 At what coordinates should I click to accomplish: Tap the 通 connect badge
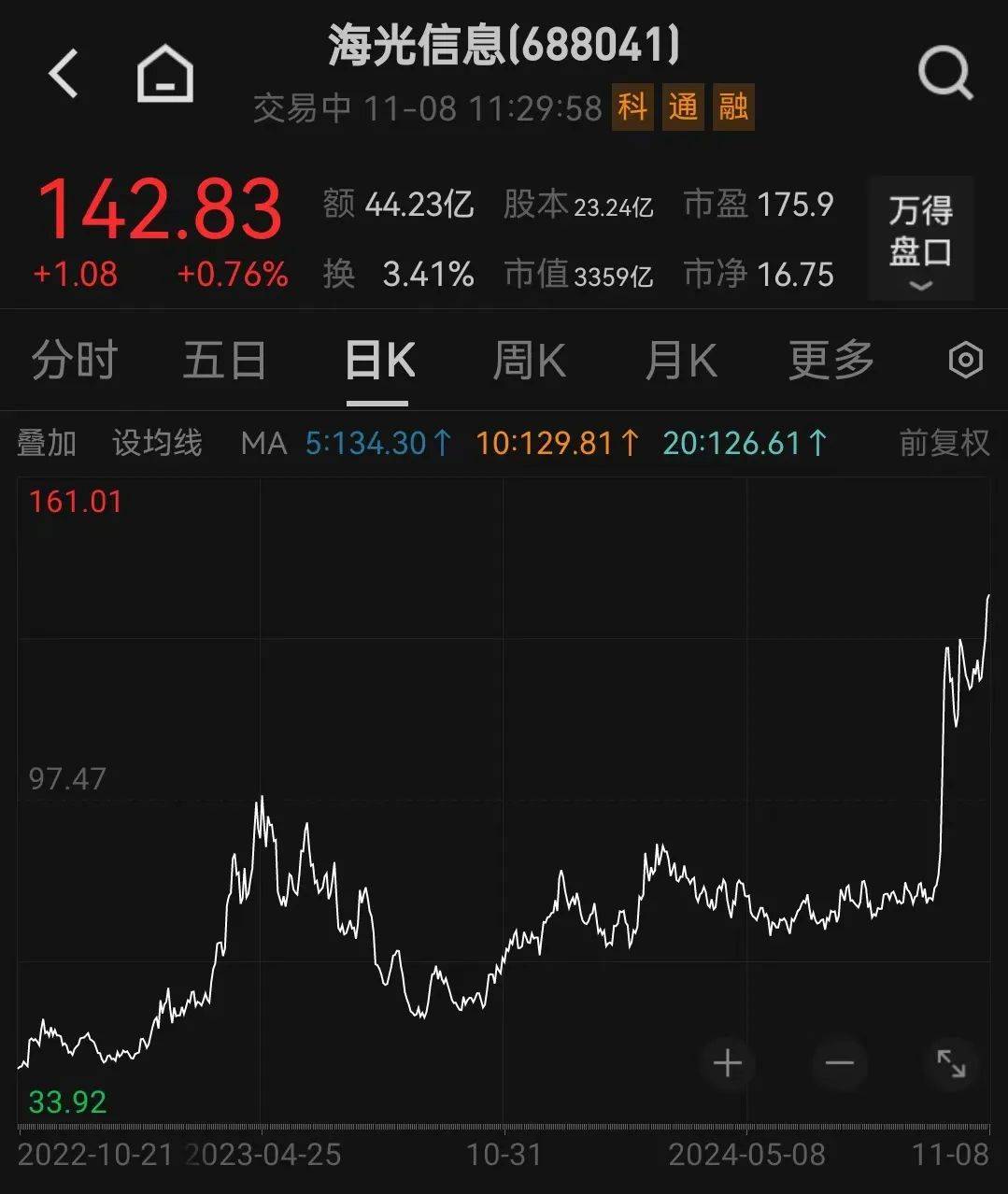683,108
